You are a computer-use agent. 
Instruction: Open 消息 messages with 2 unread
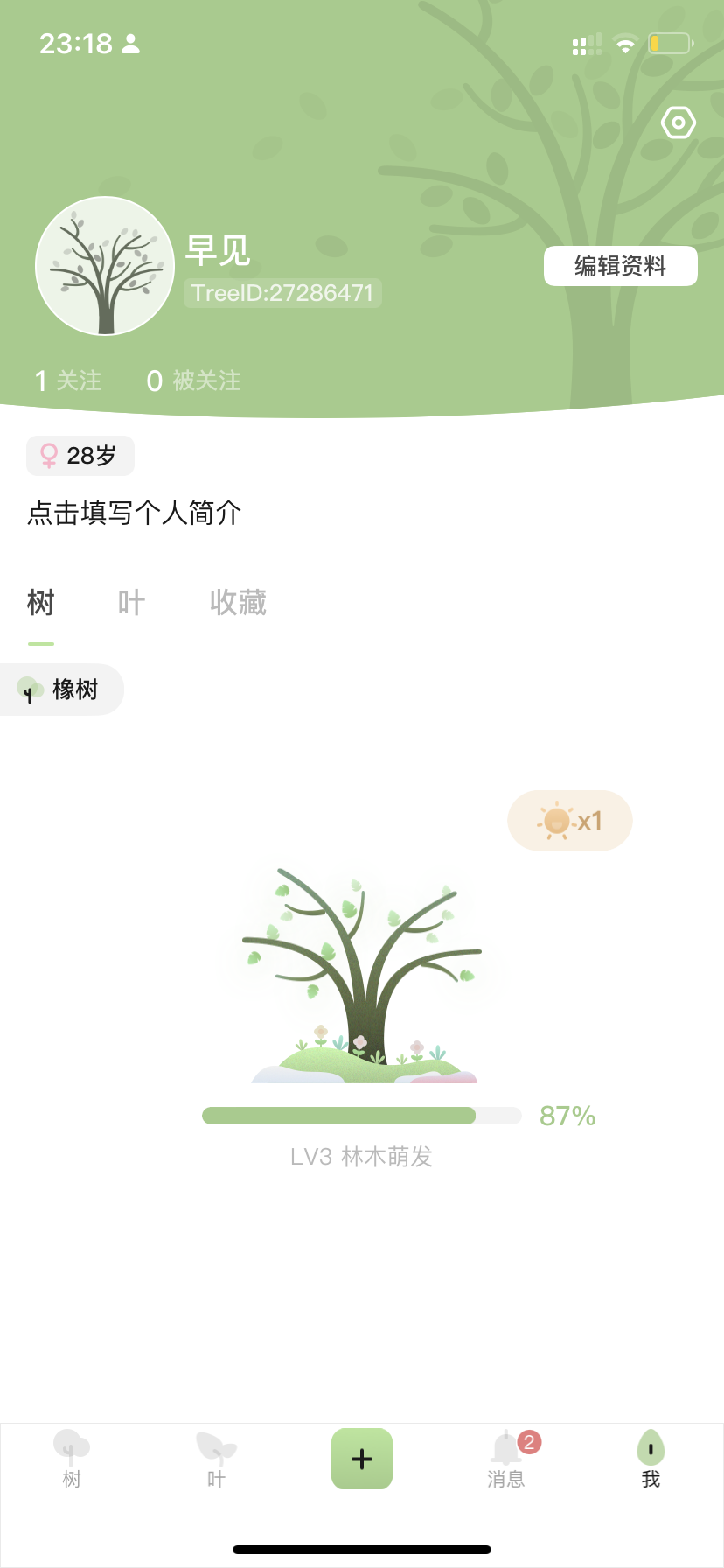coord(506,1459)
